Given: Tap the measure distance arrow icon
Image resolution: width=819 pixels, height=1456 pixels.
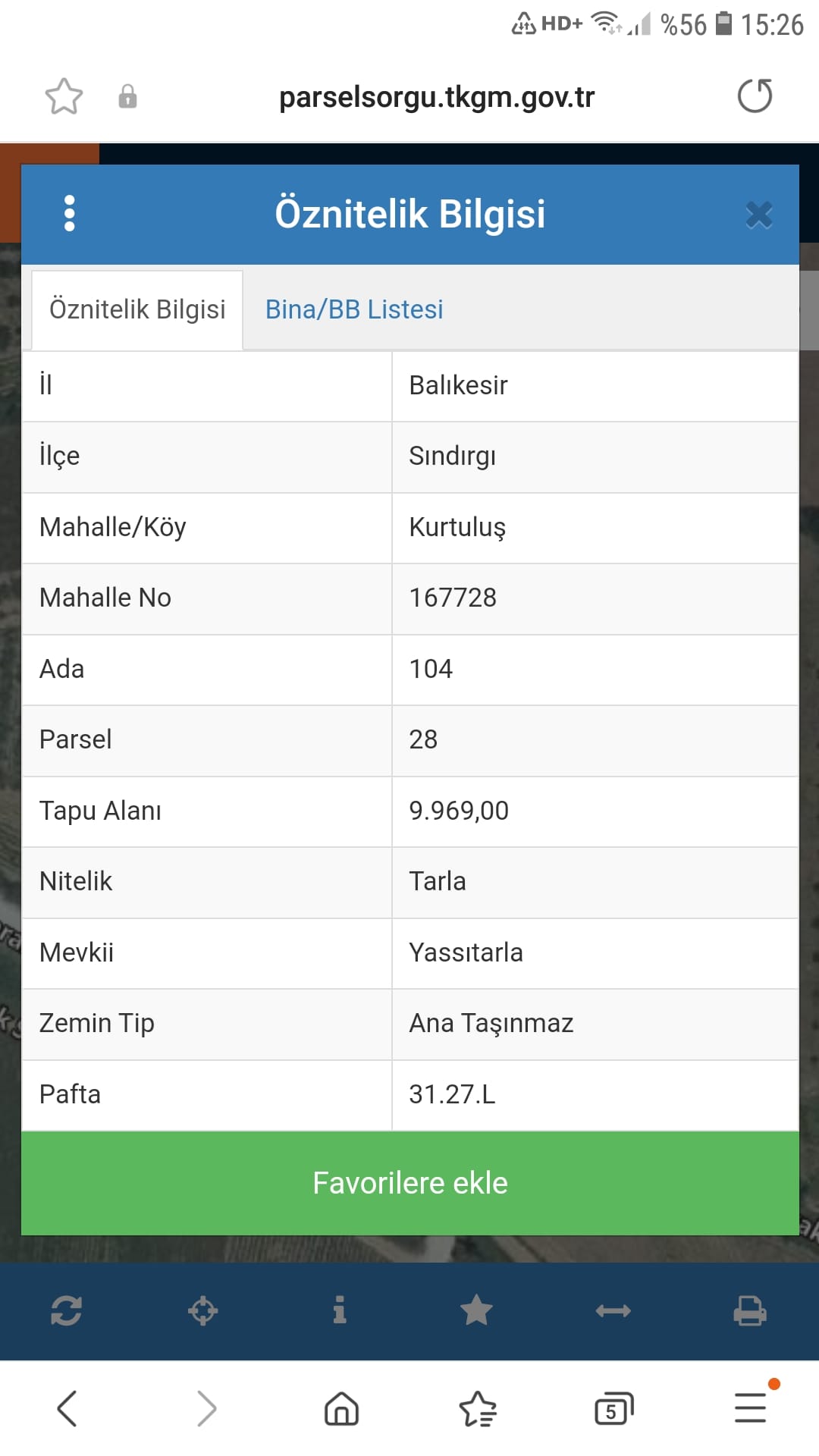Looking at the screenshot, I should (x=613, y=1310).
